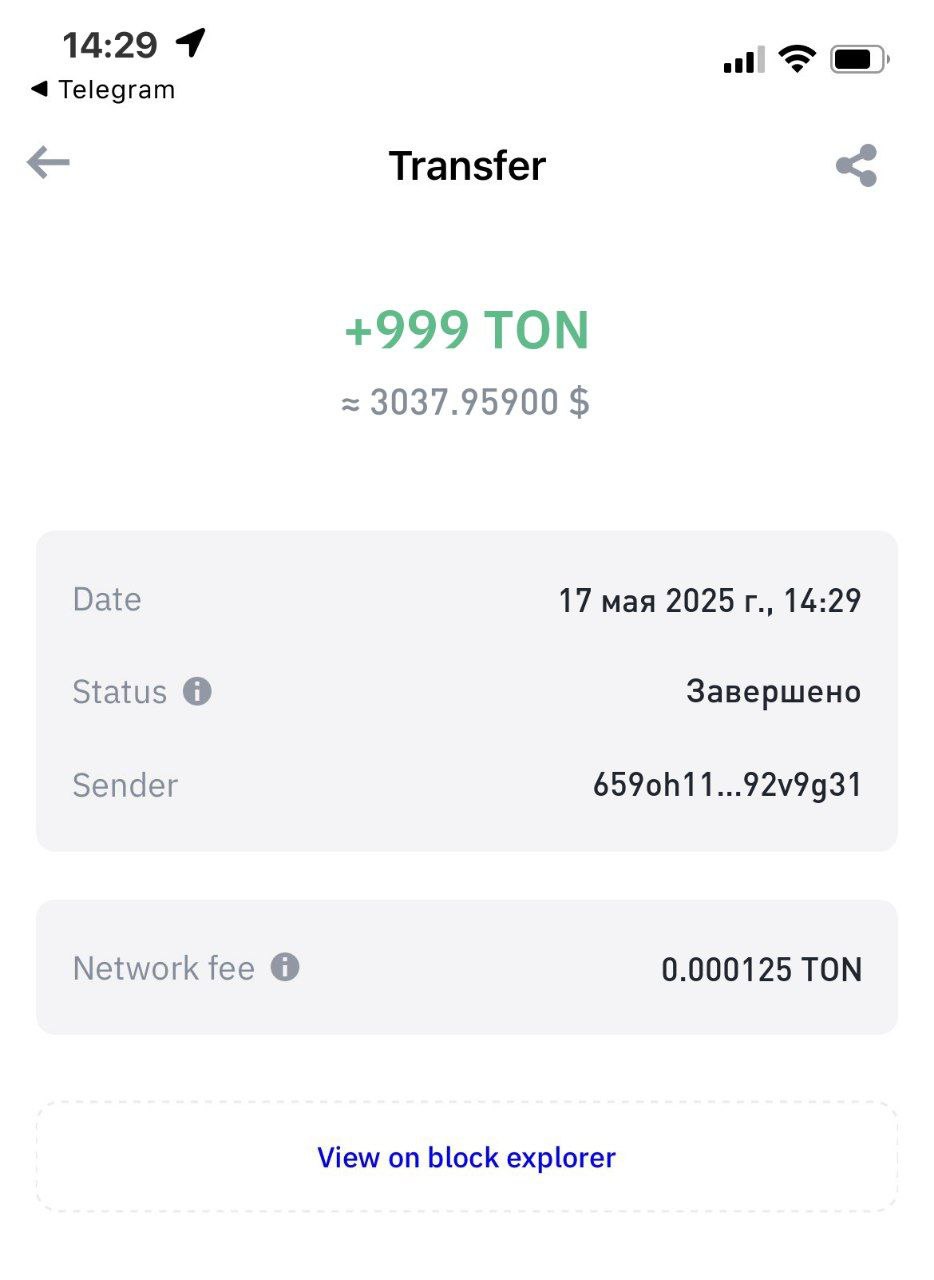View the transaction on block explorer
Screen dimensions: 934x1280
(x=466, y=1157)
